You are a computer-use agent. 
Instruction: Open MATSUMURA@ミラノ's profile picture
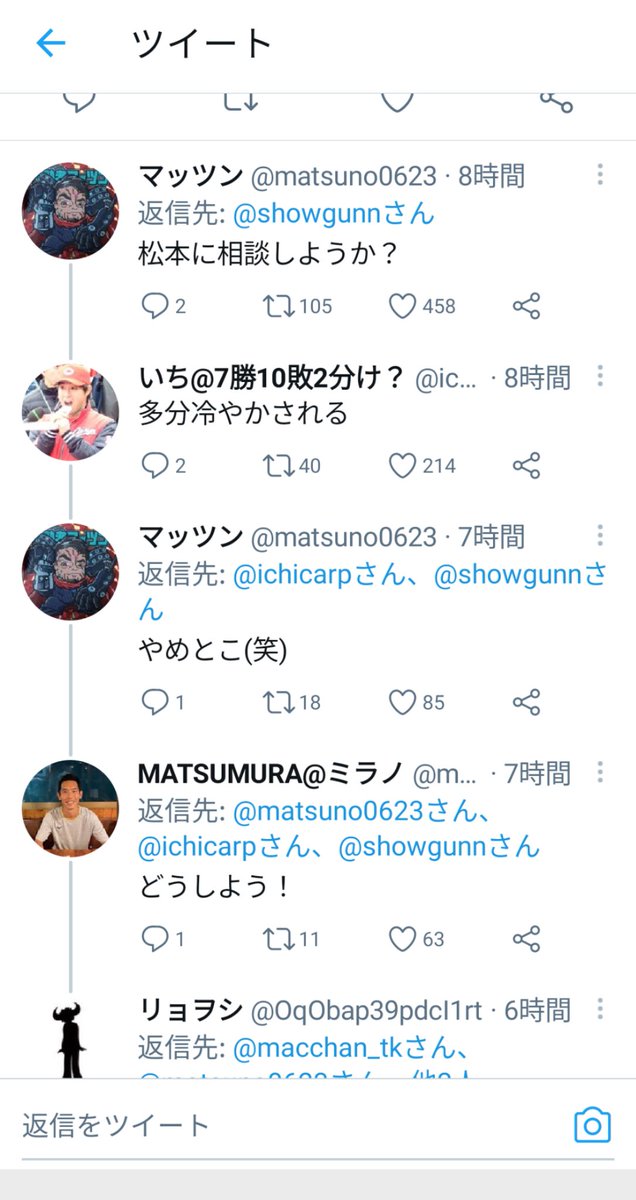[70, 808]
